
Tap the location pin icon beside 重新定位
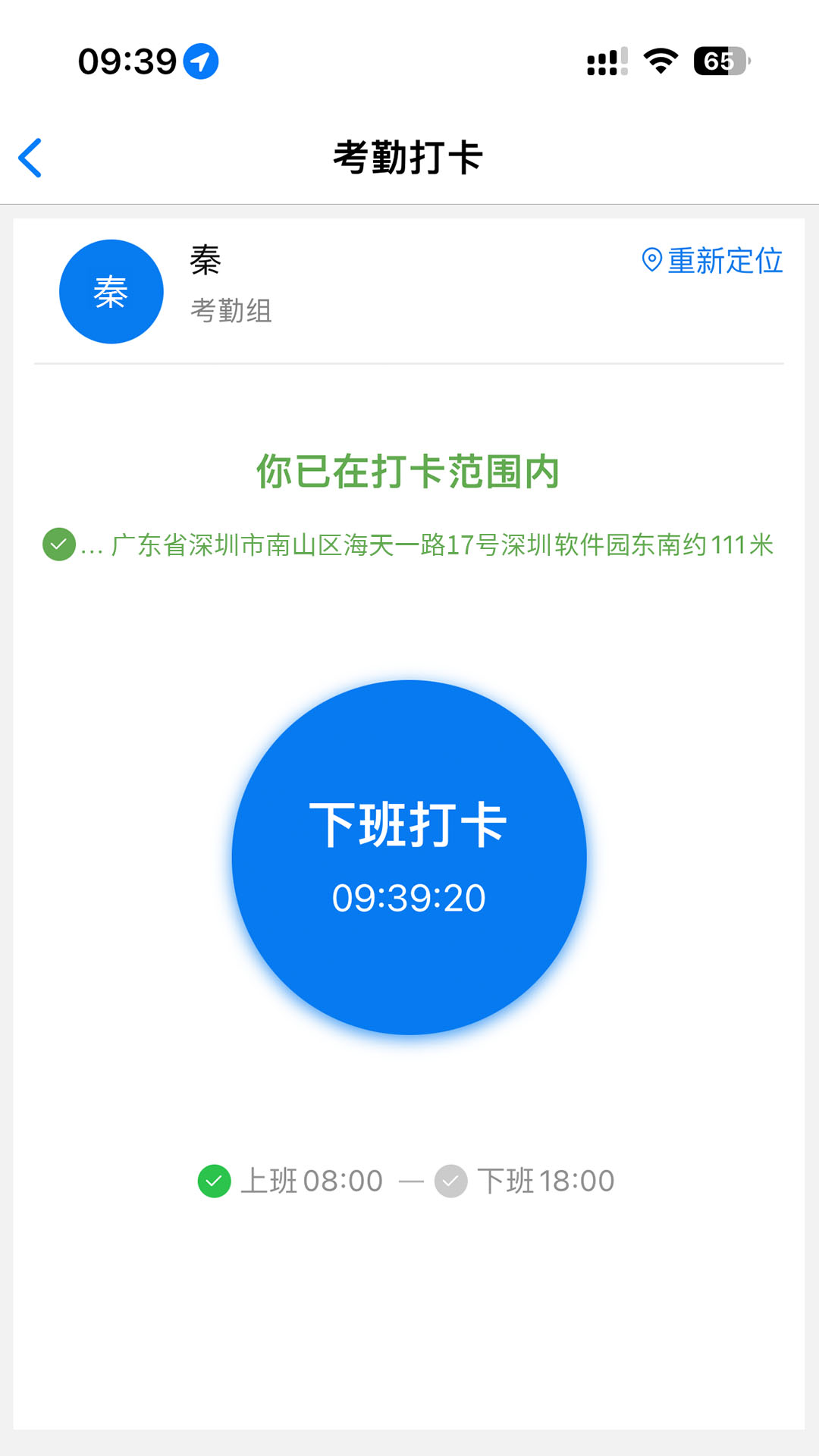click(651, 261)
